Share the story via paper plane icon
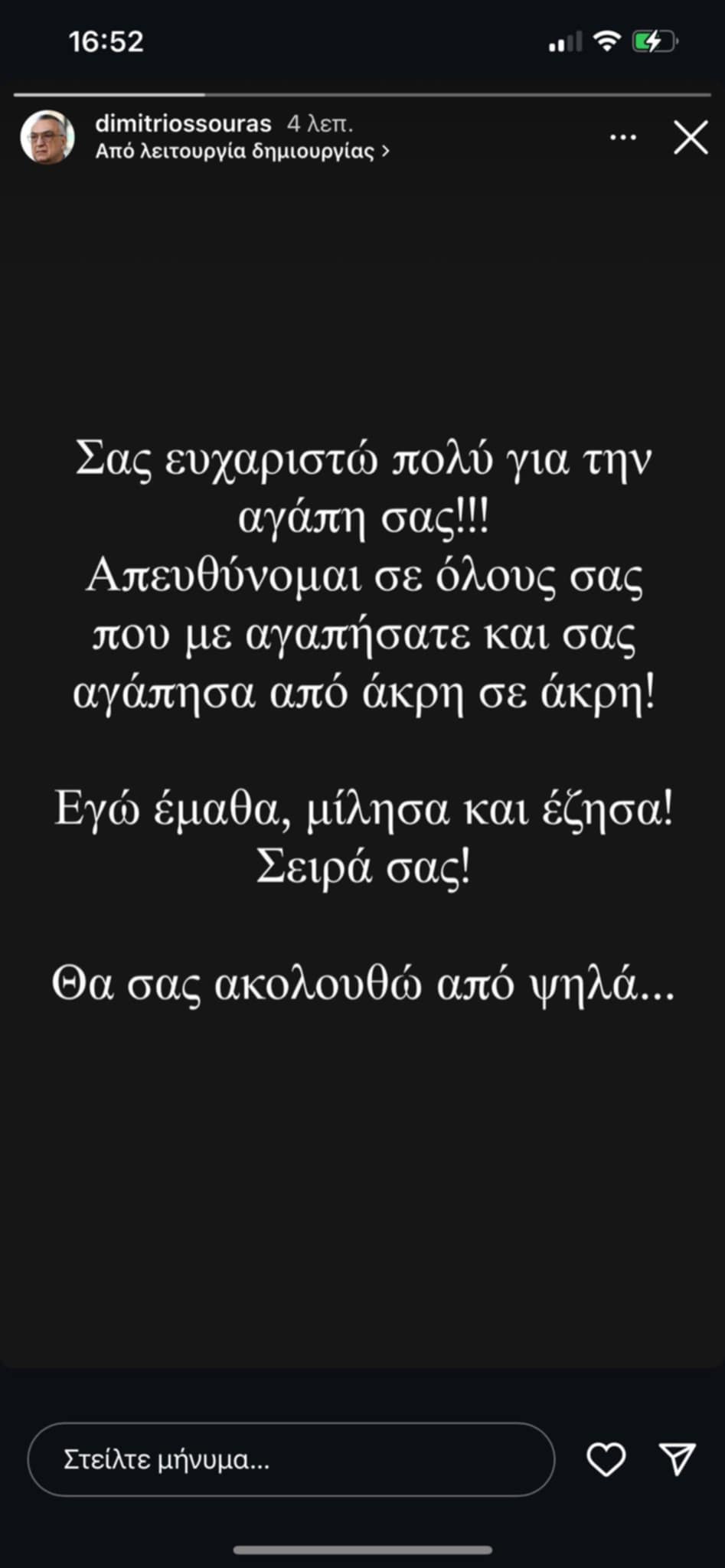 (678, 1459)
